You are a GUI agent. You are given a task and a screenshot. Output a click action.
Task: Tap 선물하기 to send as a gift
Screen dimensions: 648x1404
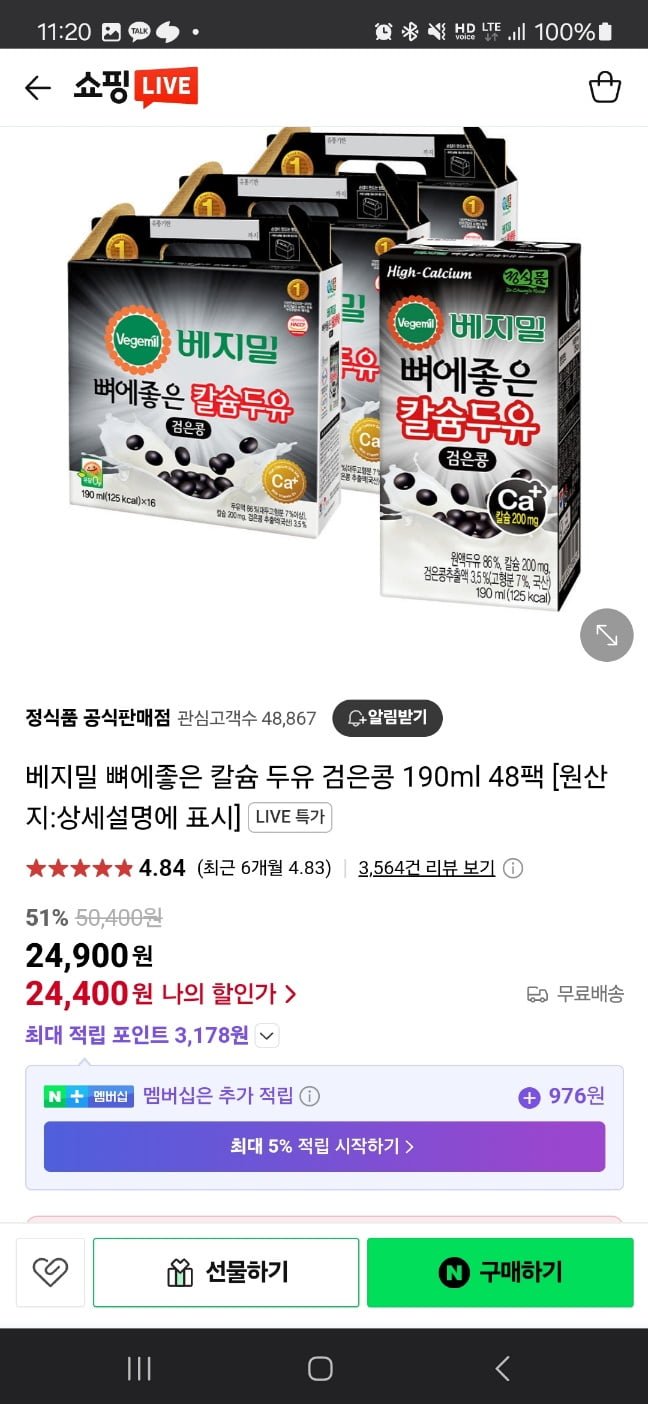tap(226, 1272)
